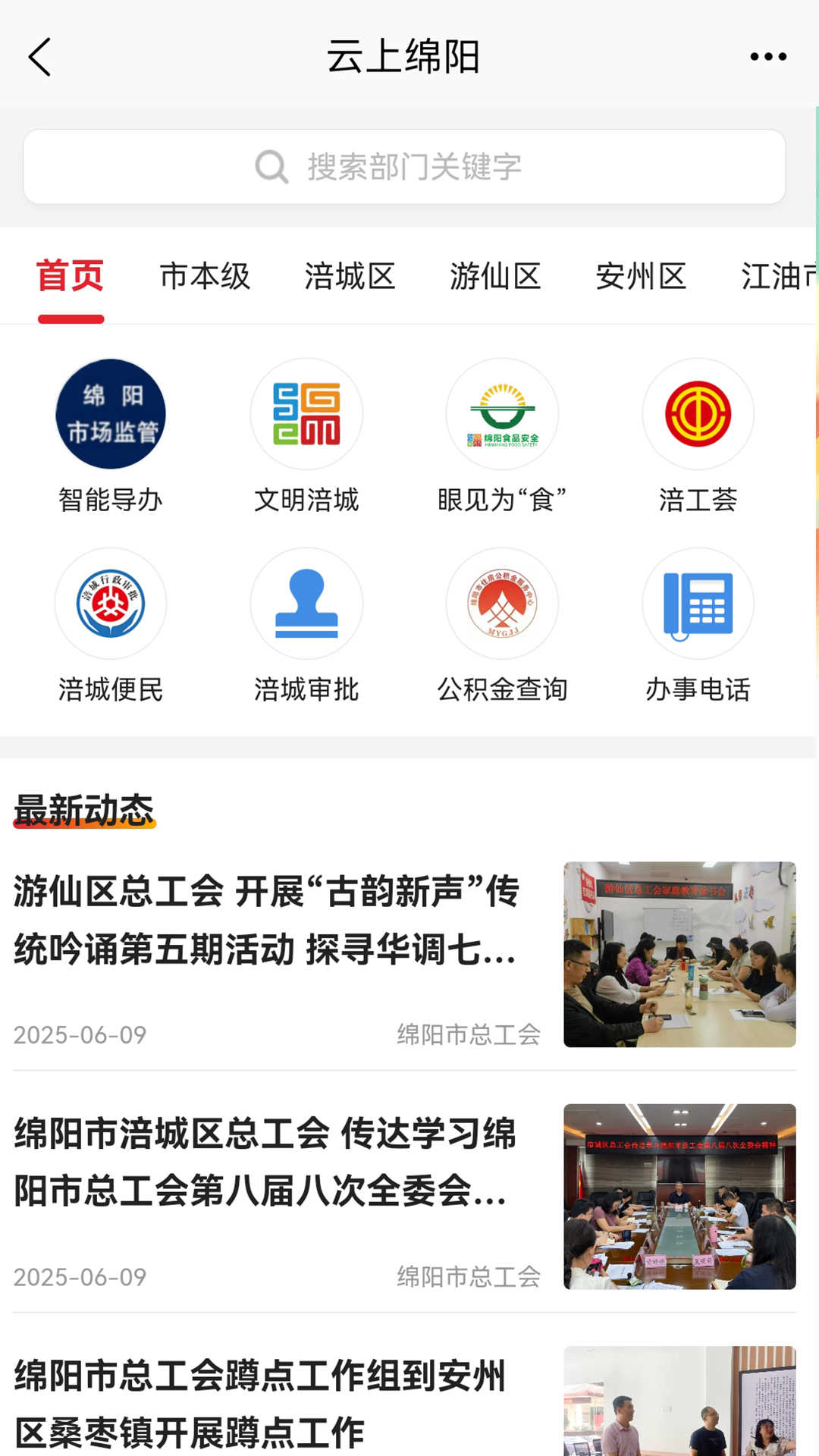The image size is (819, 1456).
Task: Open the 安州区 tab
Action: 641,275
